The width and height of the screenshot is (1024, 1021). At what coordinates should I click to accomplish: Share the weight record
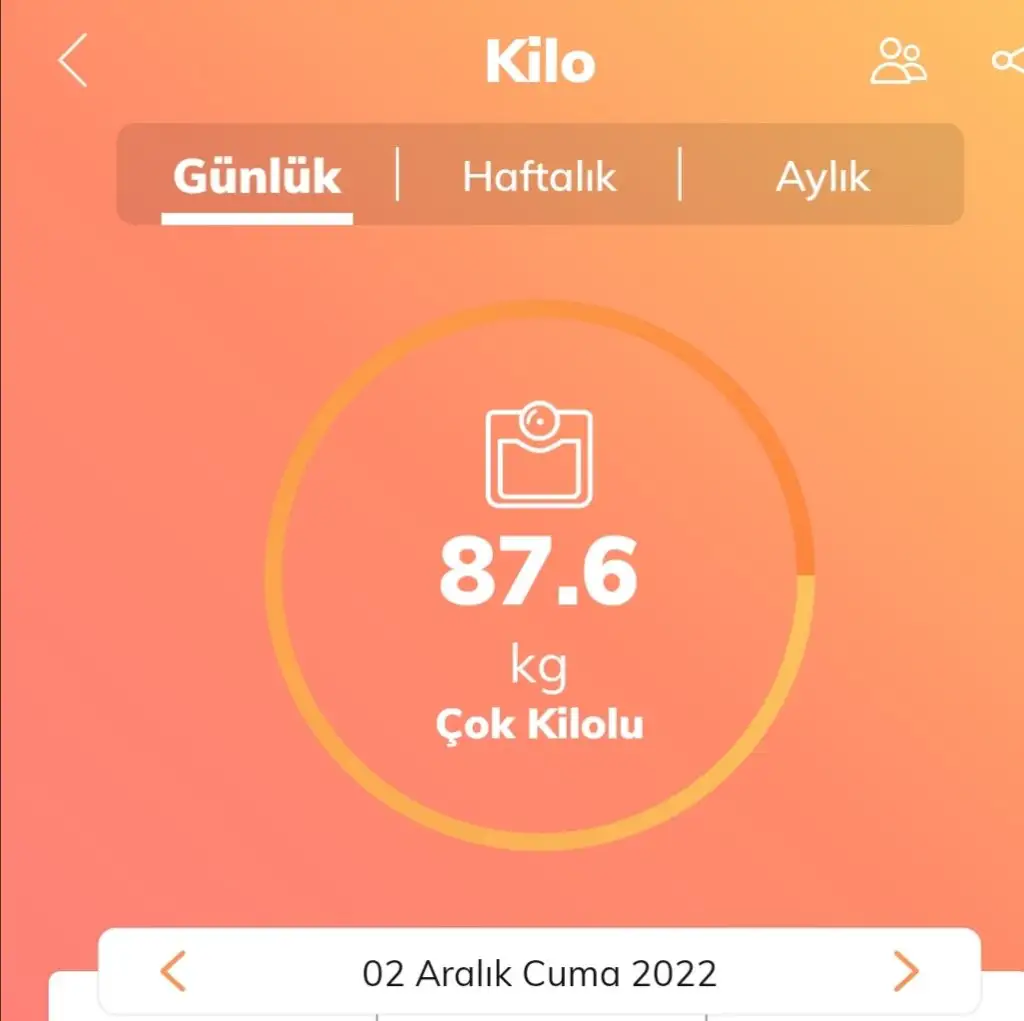[x=1007, y=62]
